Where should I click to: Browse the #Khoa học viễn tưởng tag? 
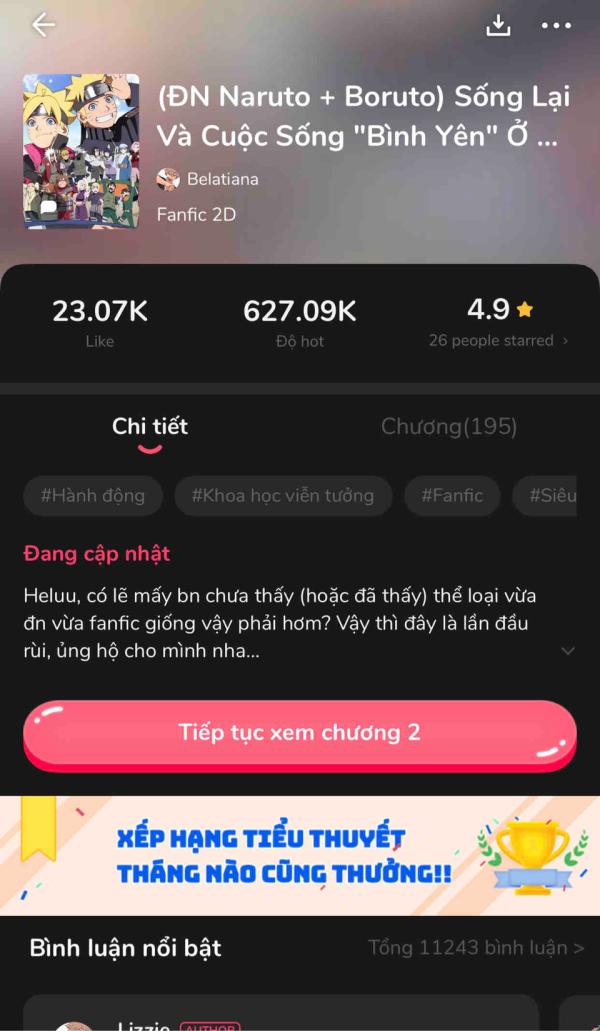[x=283, y=495]
